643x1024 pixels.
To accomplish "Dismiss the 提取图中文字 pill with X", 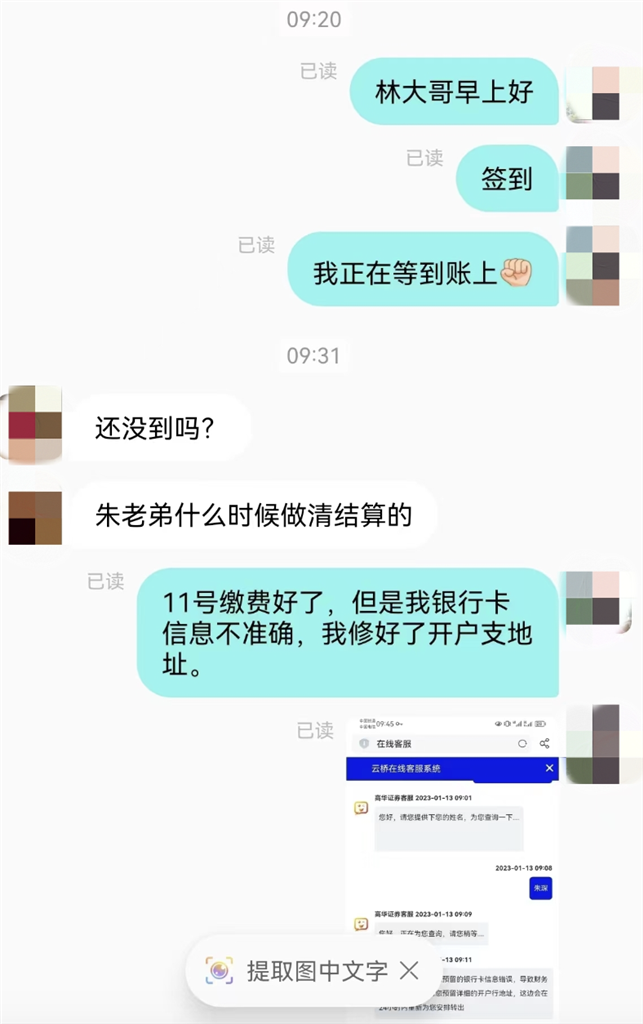I will [x=409, y=970].
